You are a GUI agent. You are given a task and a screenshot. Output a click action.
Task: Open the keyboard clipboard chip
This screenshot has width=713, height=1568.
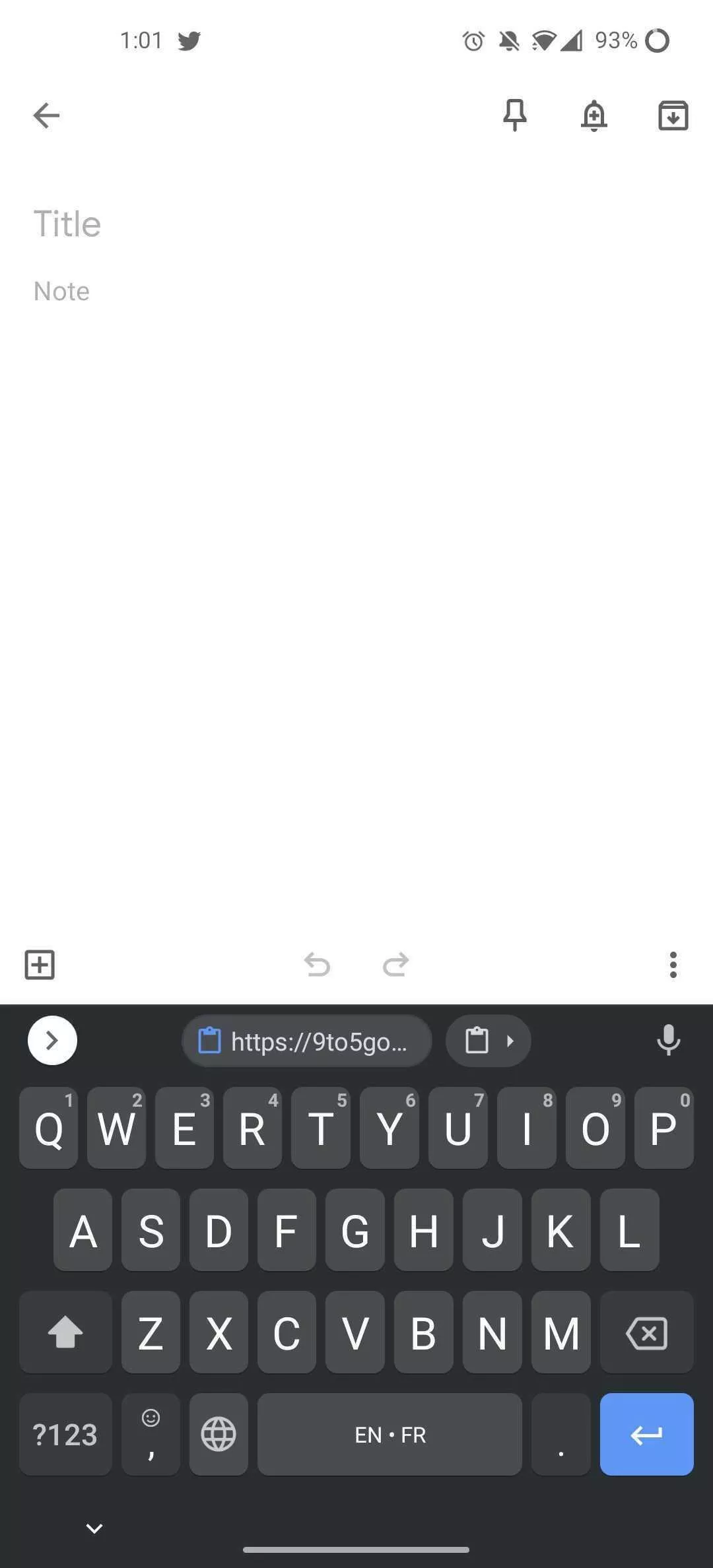pos(489,1041)
